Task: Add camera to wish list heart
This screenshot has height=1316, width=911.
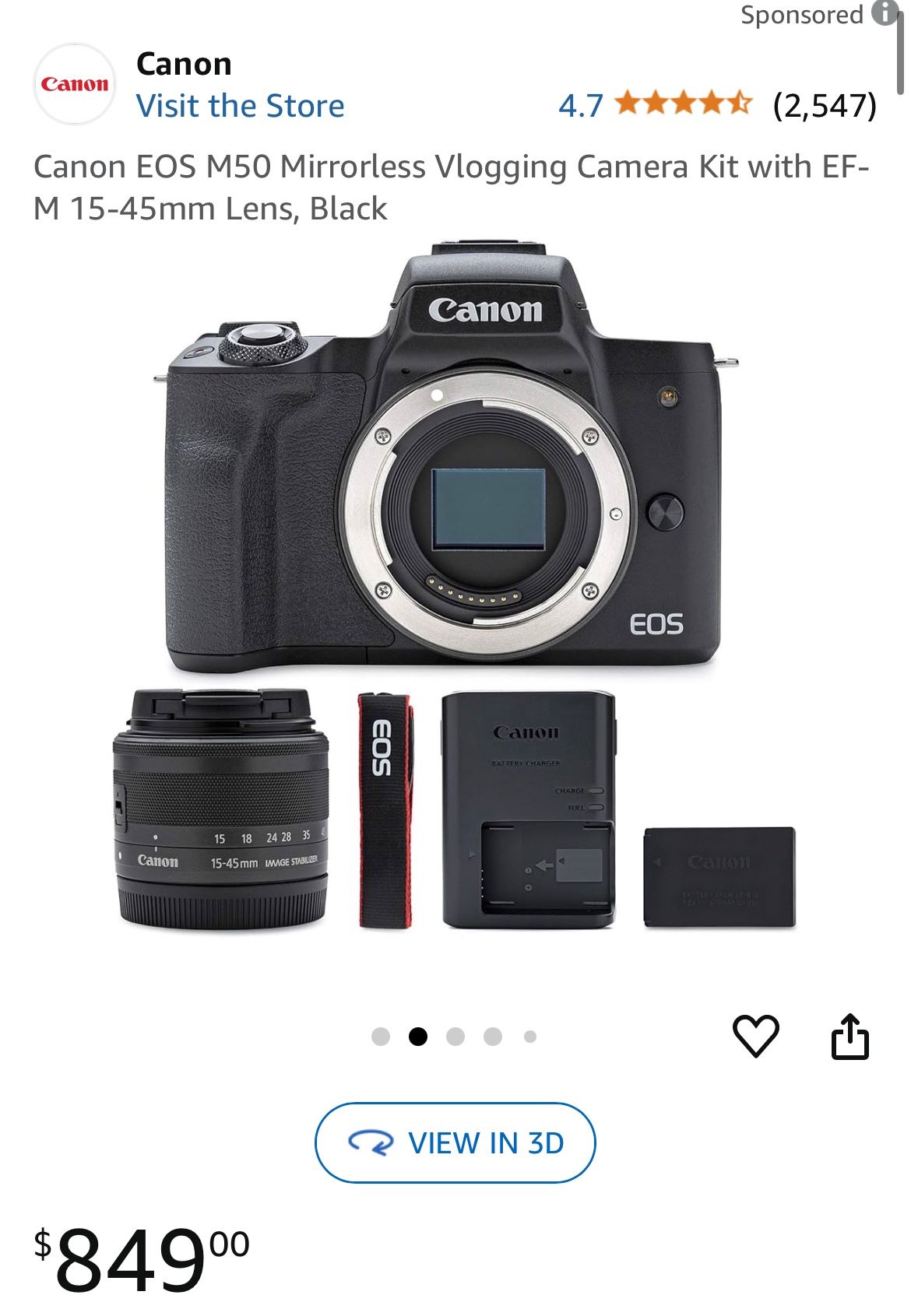Action: [755, 1036]
